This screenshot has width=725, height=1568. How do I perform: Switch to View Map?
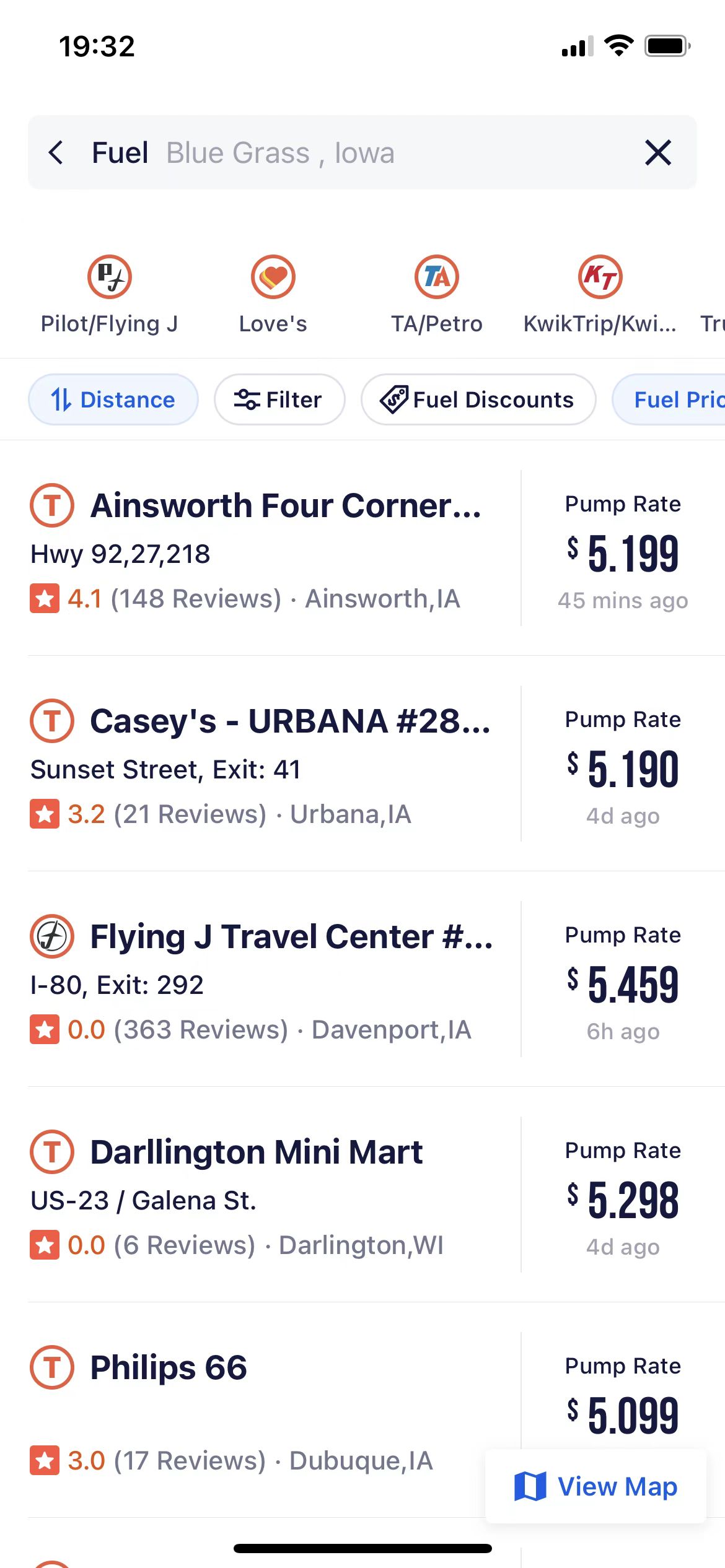[x=595, y=1486]
